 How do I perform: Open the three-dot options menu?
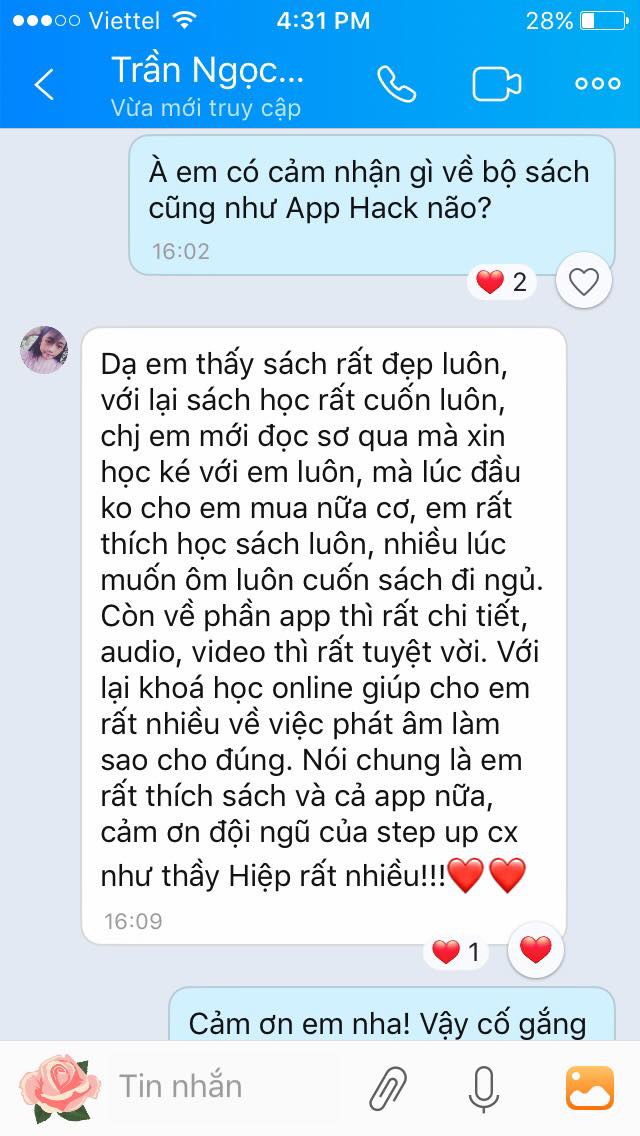597,84
